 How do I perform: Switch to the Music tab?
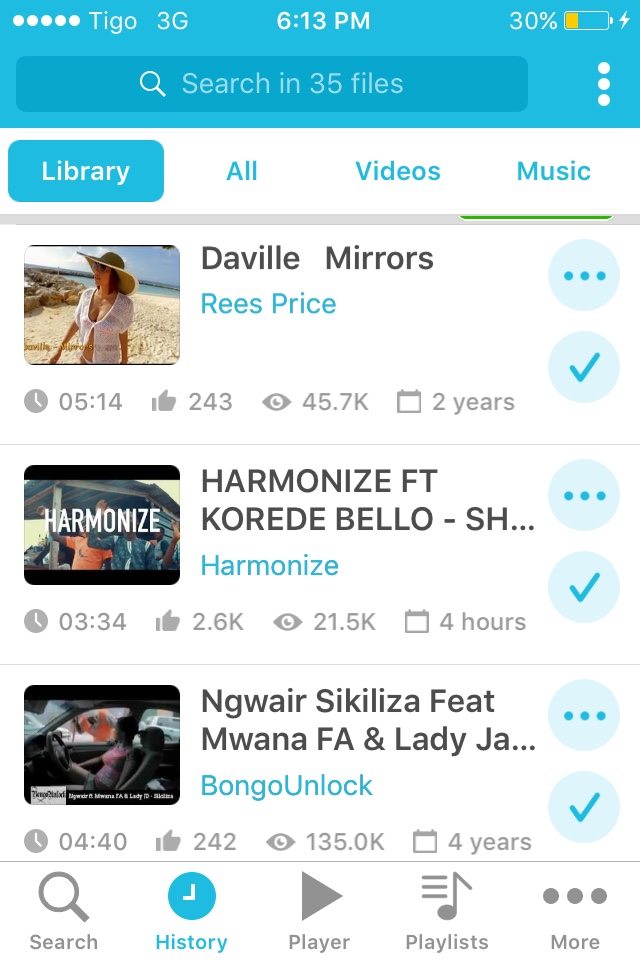[553, 171]
